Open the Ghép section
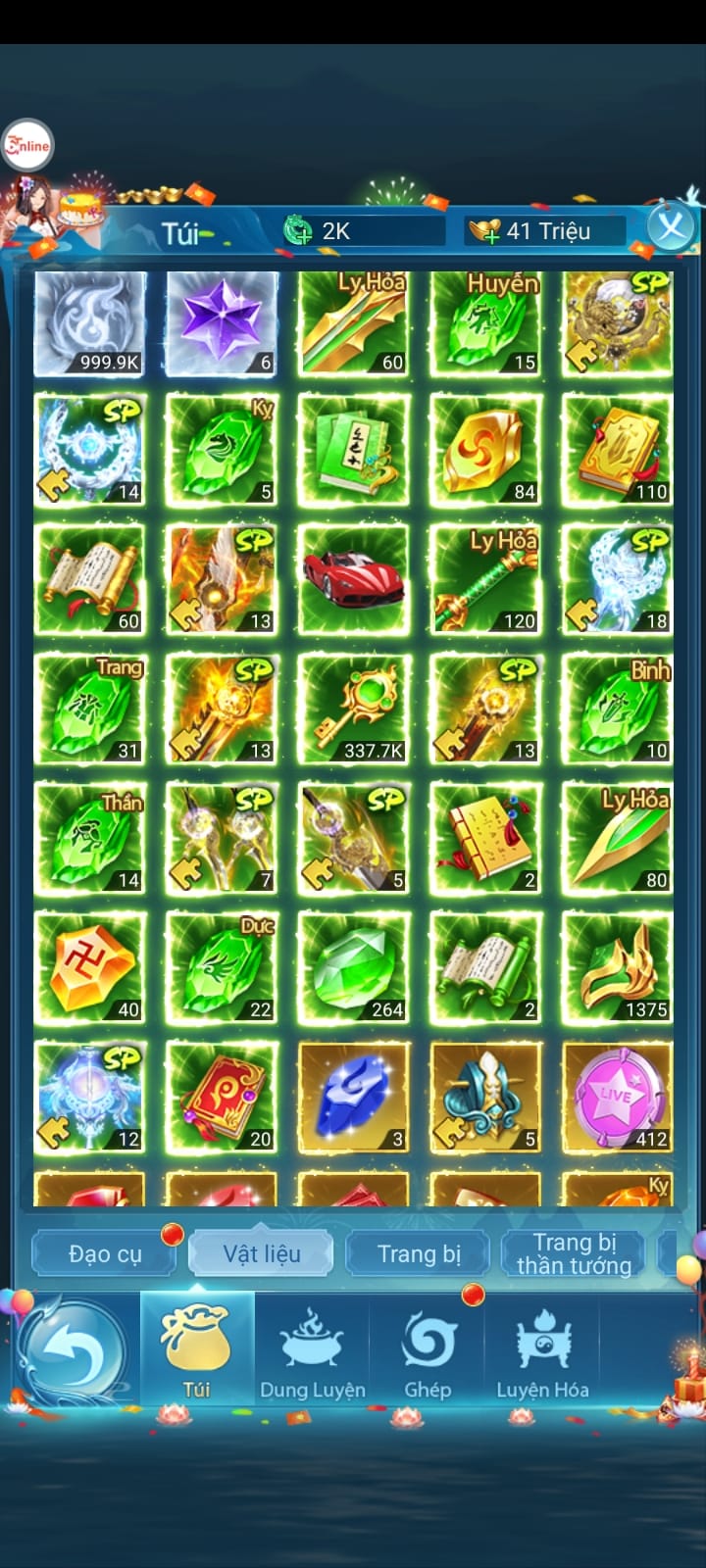This screenshot has height=1568, width=706. tap(428, 1354)
